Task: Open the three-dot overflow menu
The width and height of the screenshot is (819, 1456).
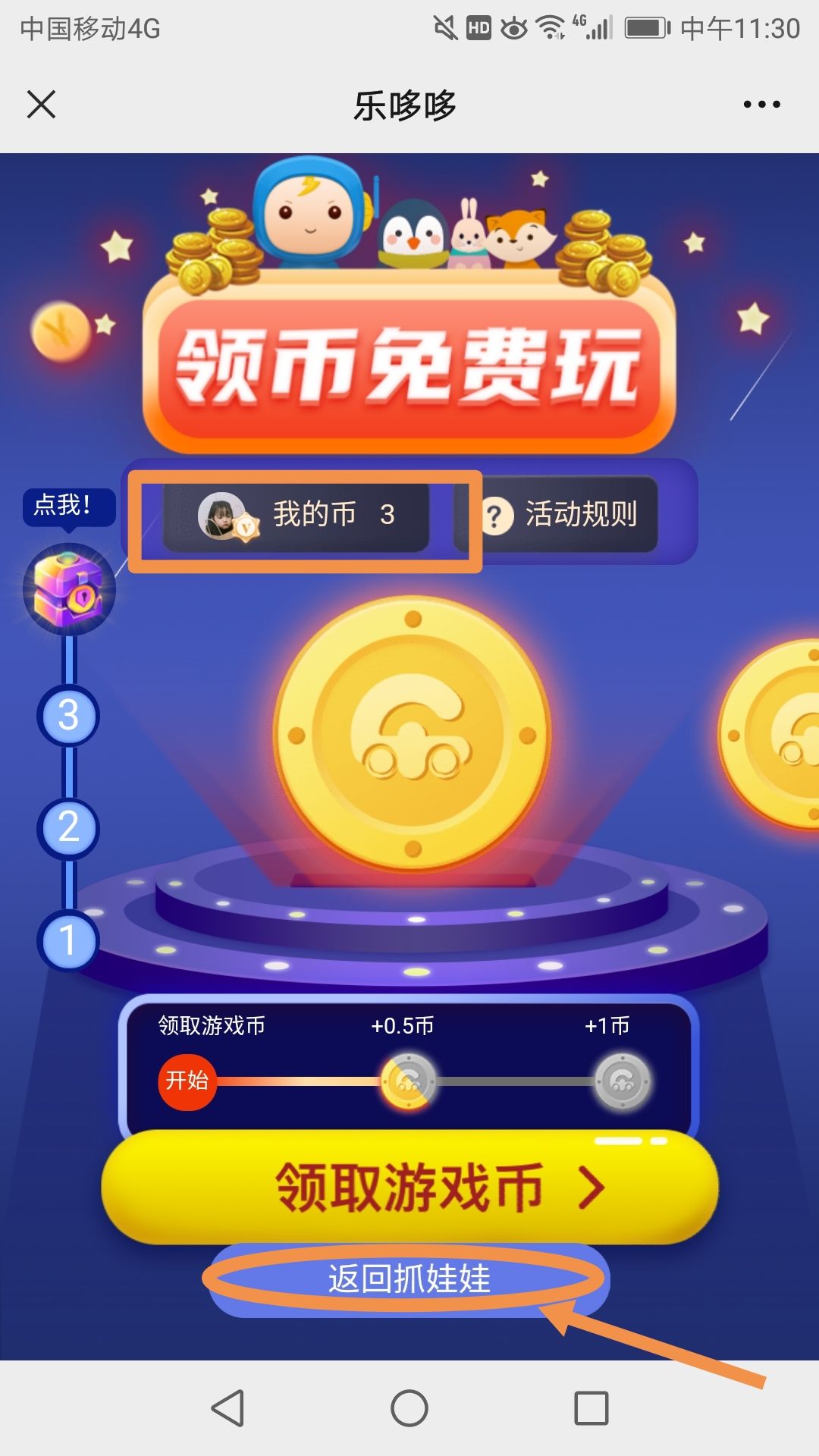Action: click(x=761, y=105)
